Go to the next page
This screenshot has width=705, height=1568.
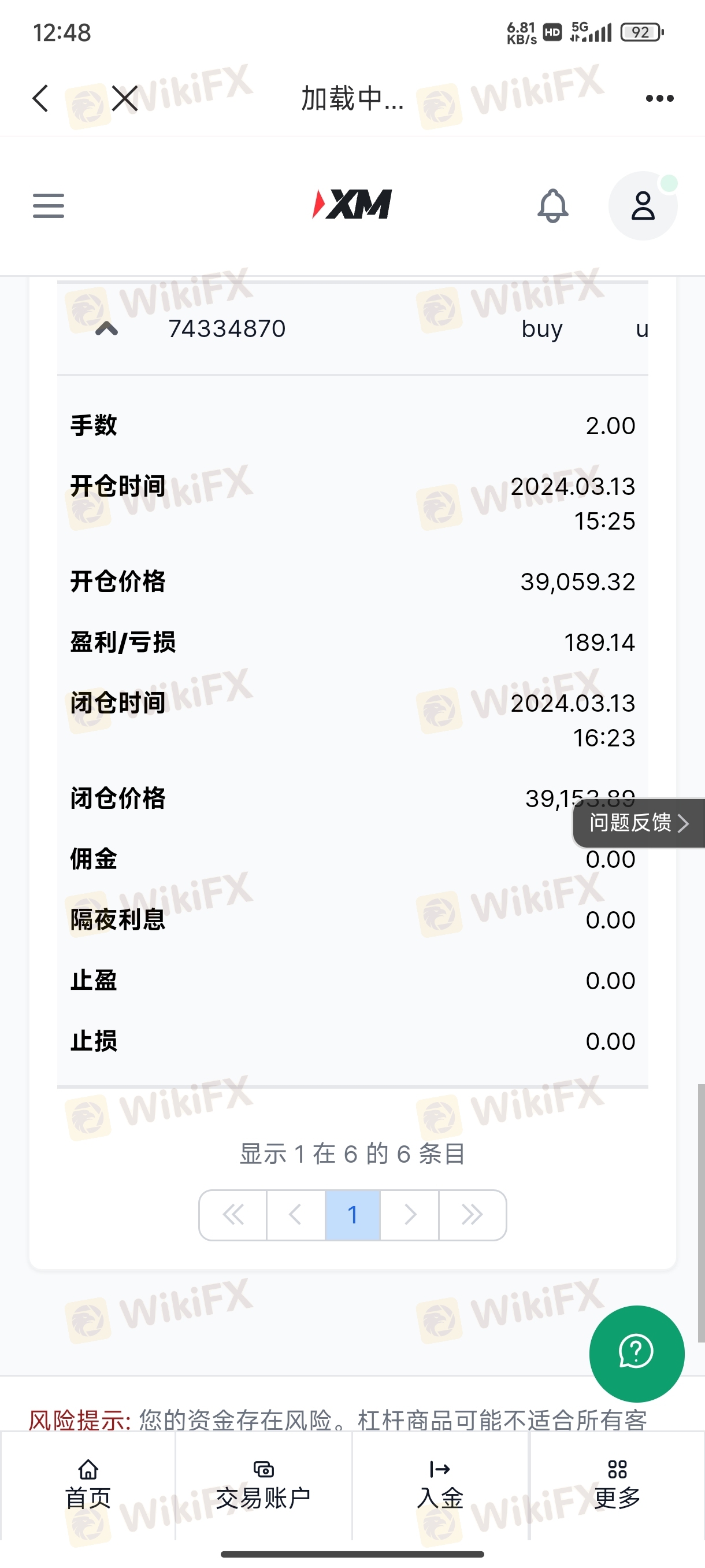point(409,1215)
